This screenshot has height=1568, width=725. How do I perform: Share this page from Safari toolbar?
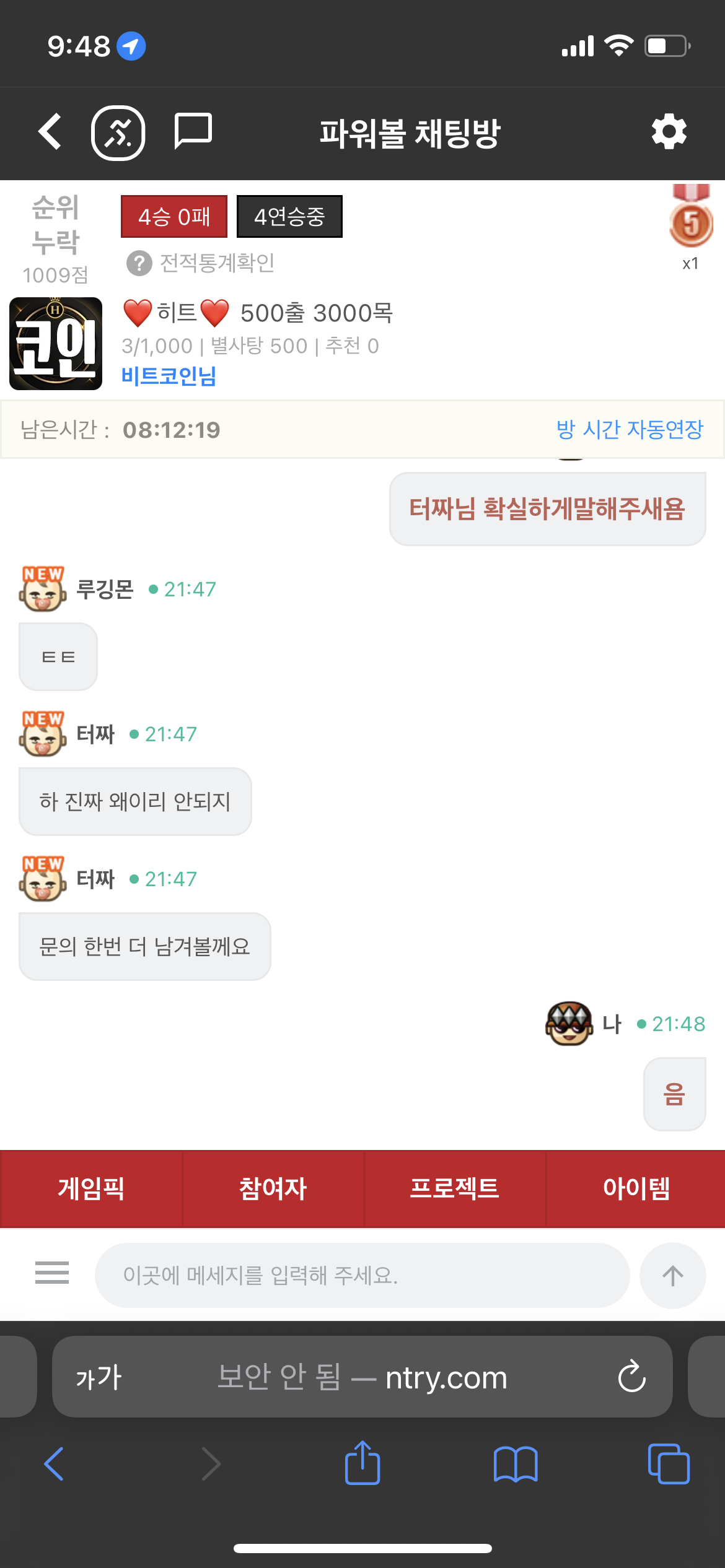point(362,1463)
